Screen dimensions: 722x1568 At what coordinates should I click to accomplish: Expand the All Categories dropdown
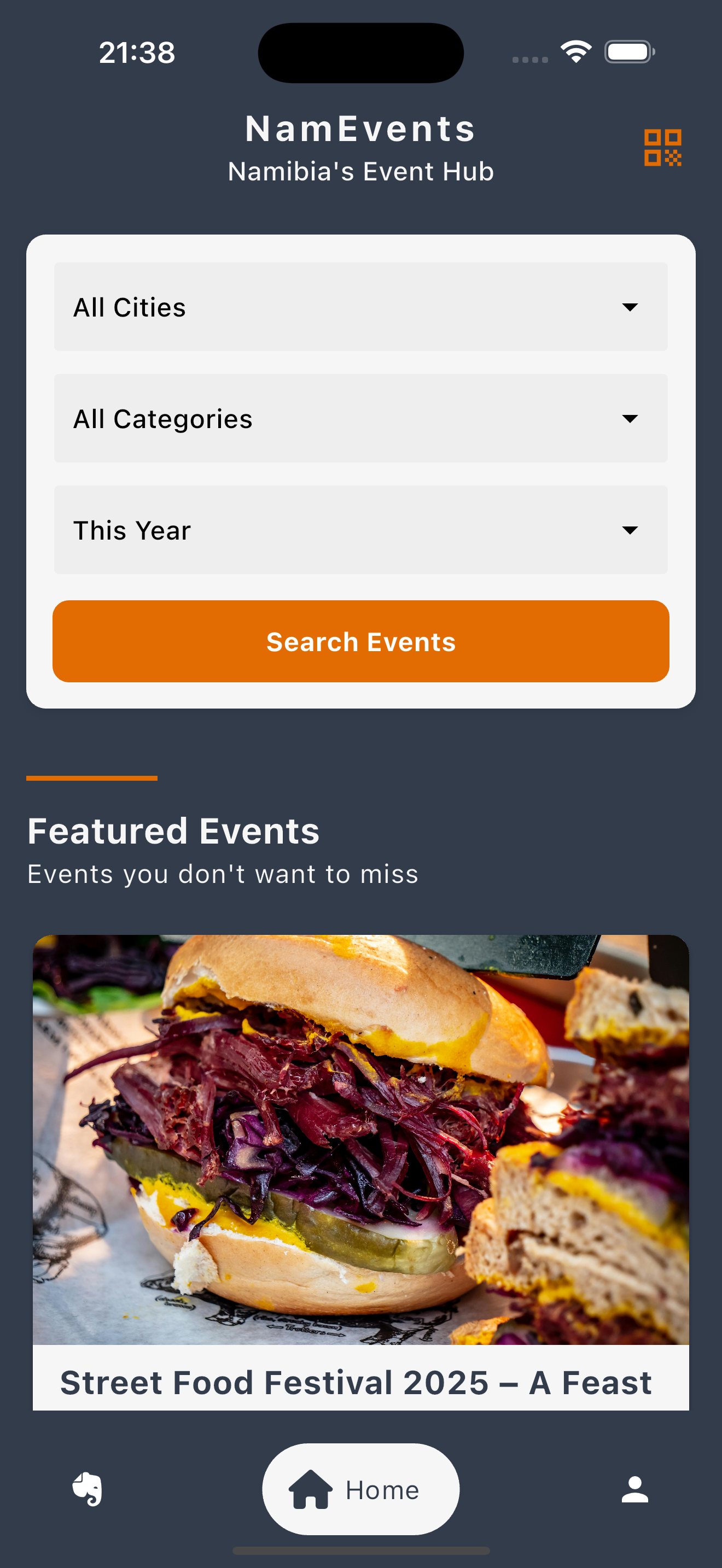coord(360,418)
